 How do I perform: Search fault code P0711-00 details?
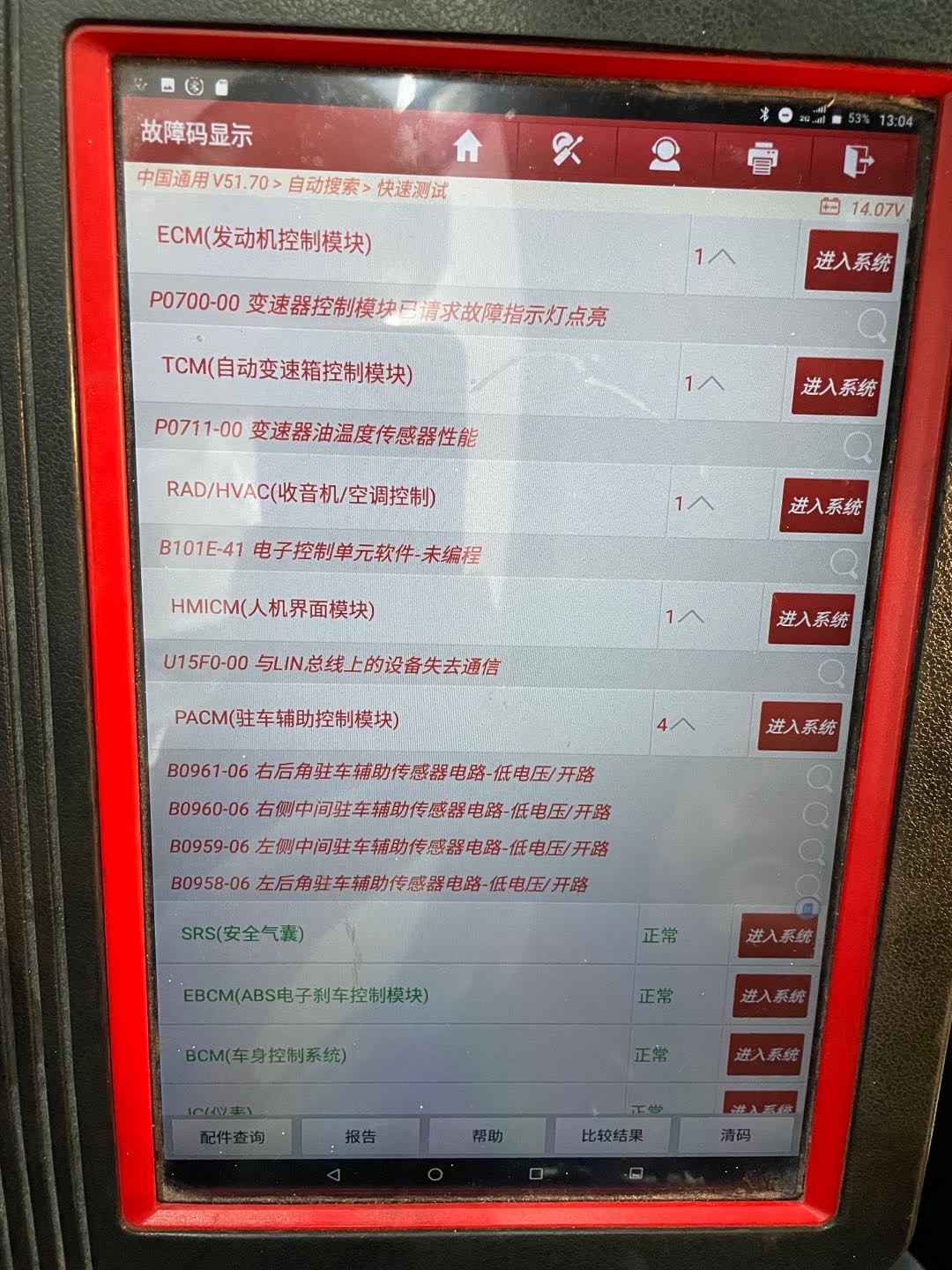click(x=858, y=447)
